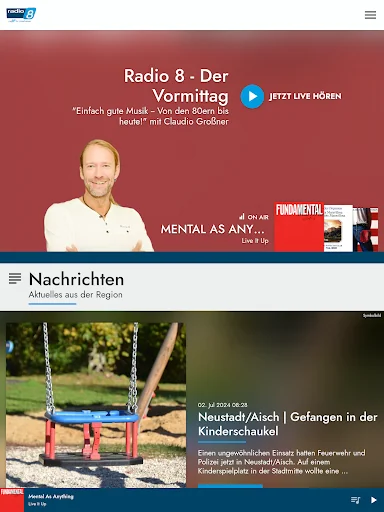The image size is (384, 512).
Task: Open the Fundamental album cover in playlist
Action: 299,227
